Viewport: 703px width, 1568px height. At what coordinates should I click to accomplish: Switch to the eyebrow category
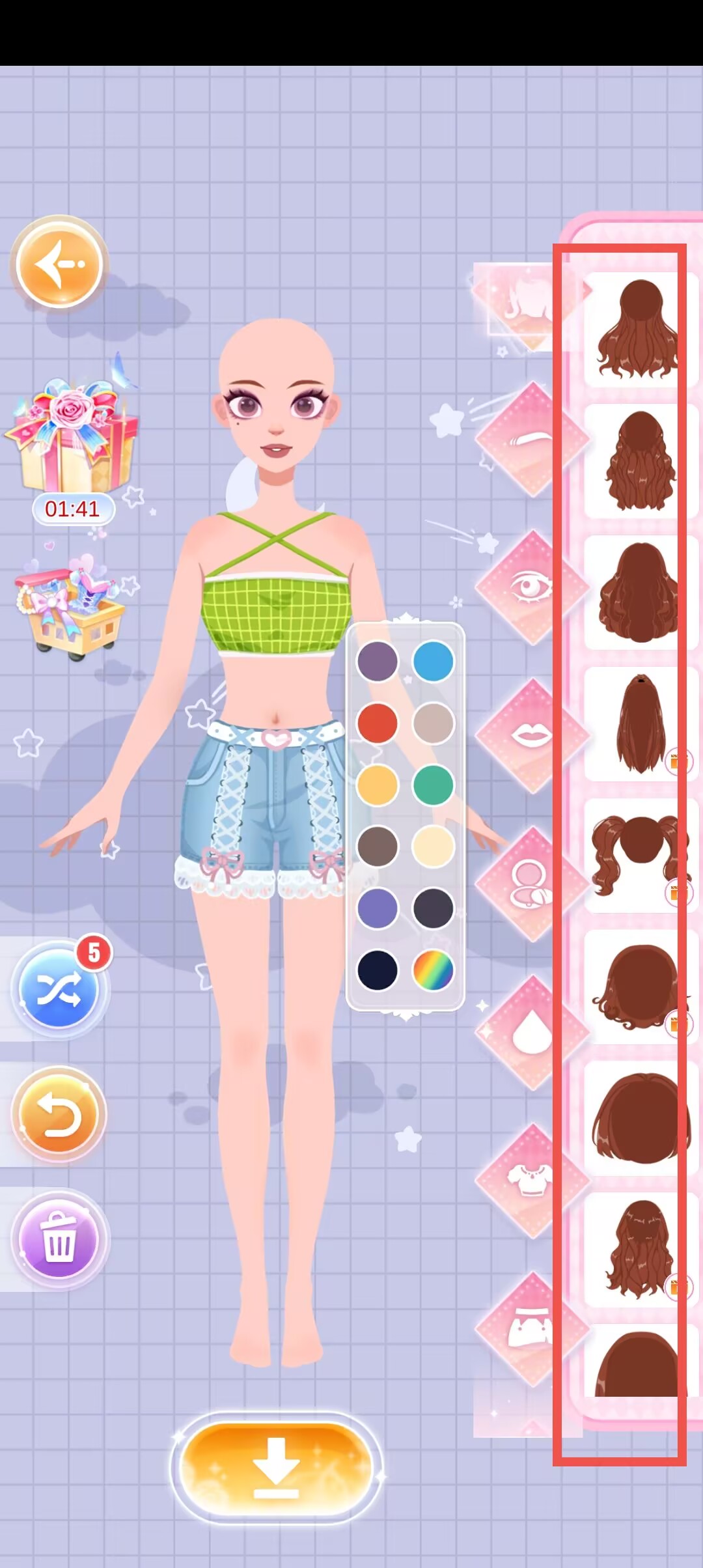(x=531, y=439)
